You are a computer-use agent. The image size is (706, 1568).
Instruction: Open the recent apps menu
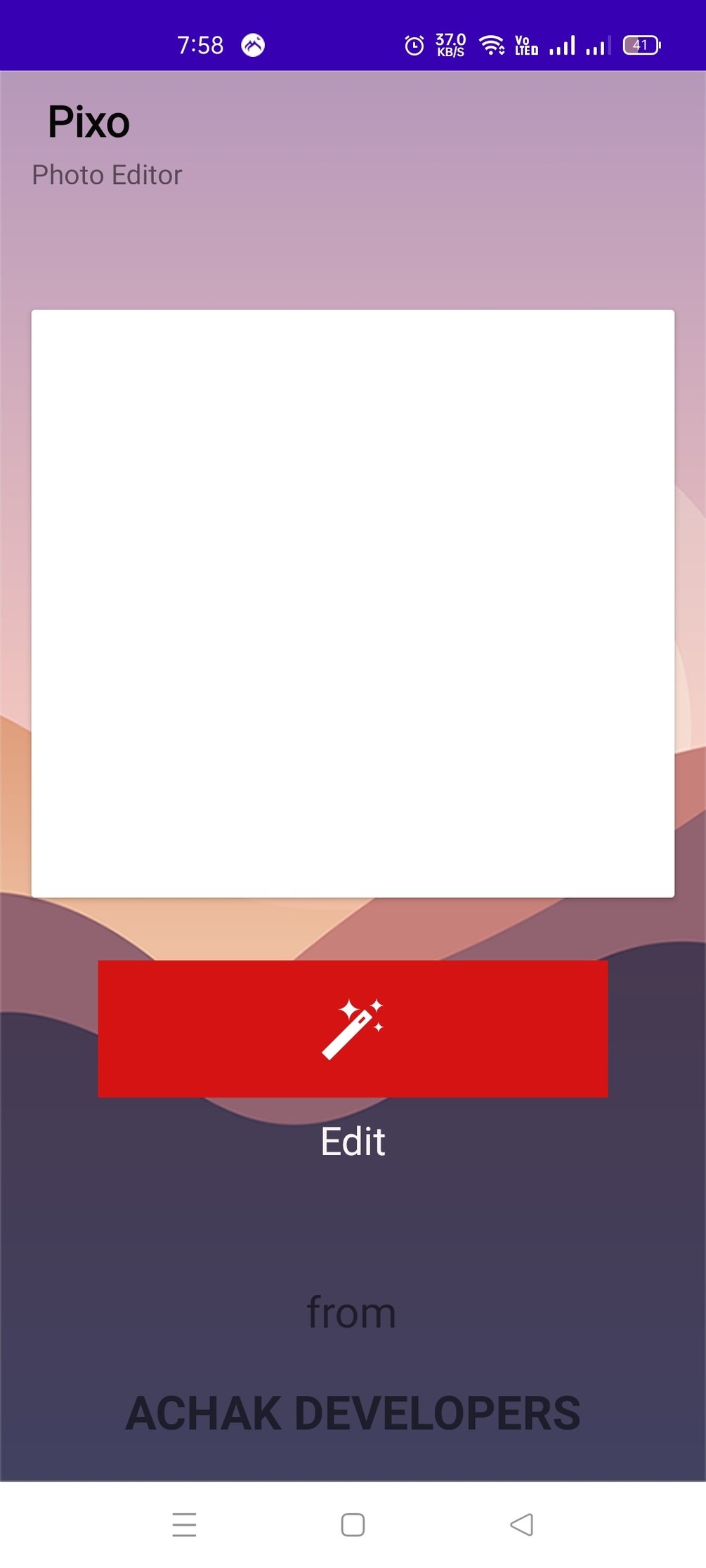pyautogui.click(x=184, y=1524)
